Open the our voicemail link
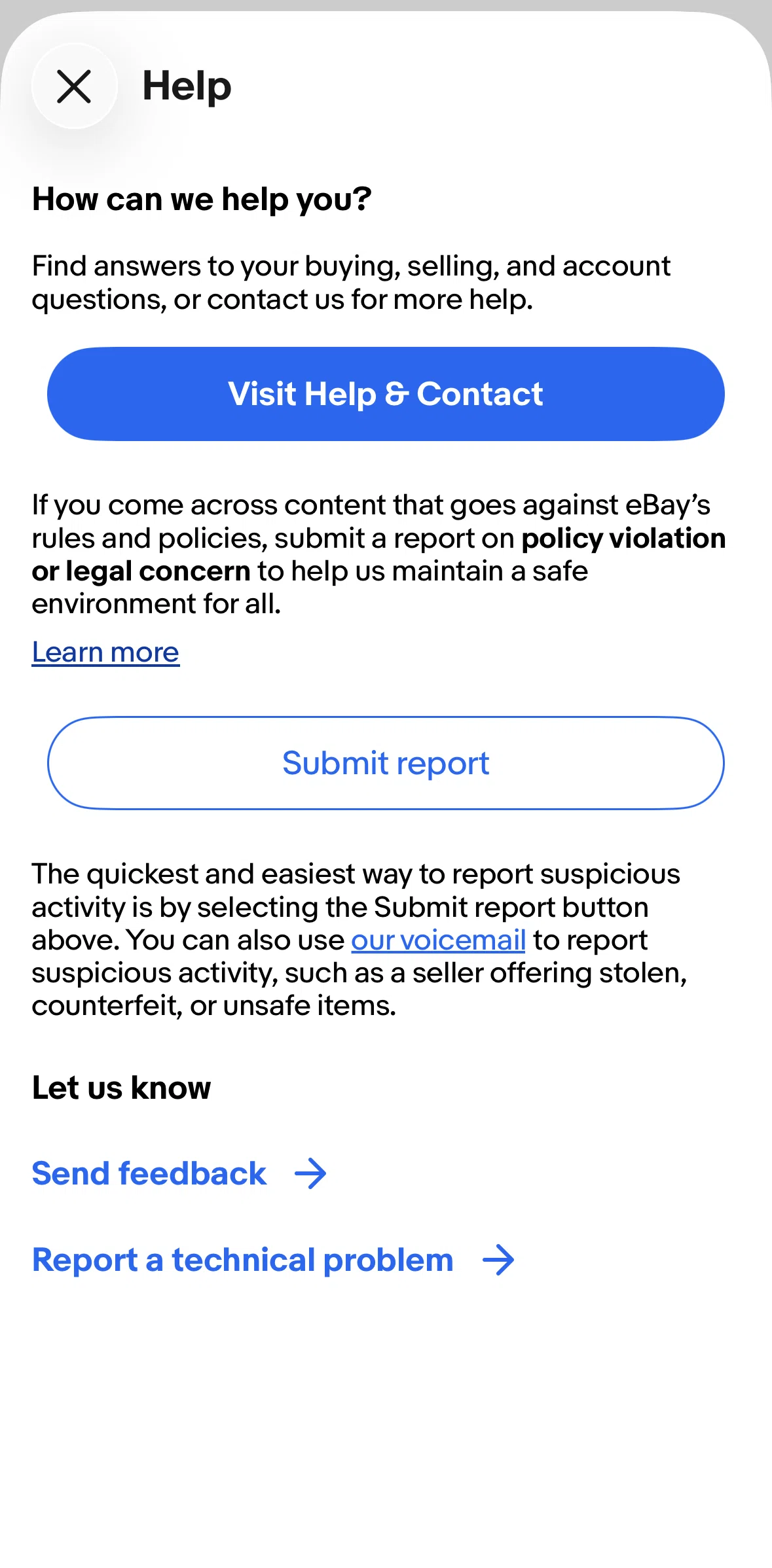Screen dimensions: 772x1568 pos(438,940)
